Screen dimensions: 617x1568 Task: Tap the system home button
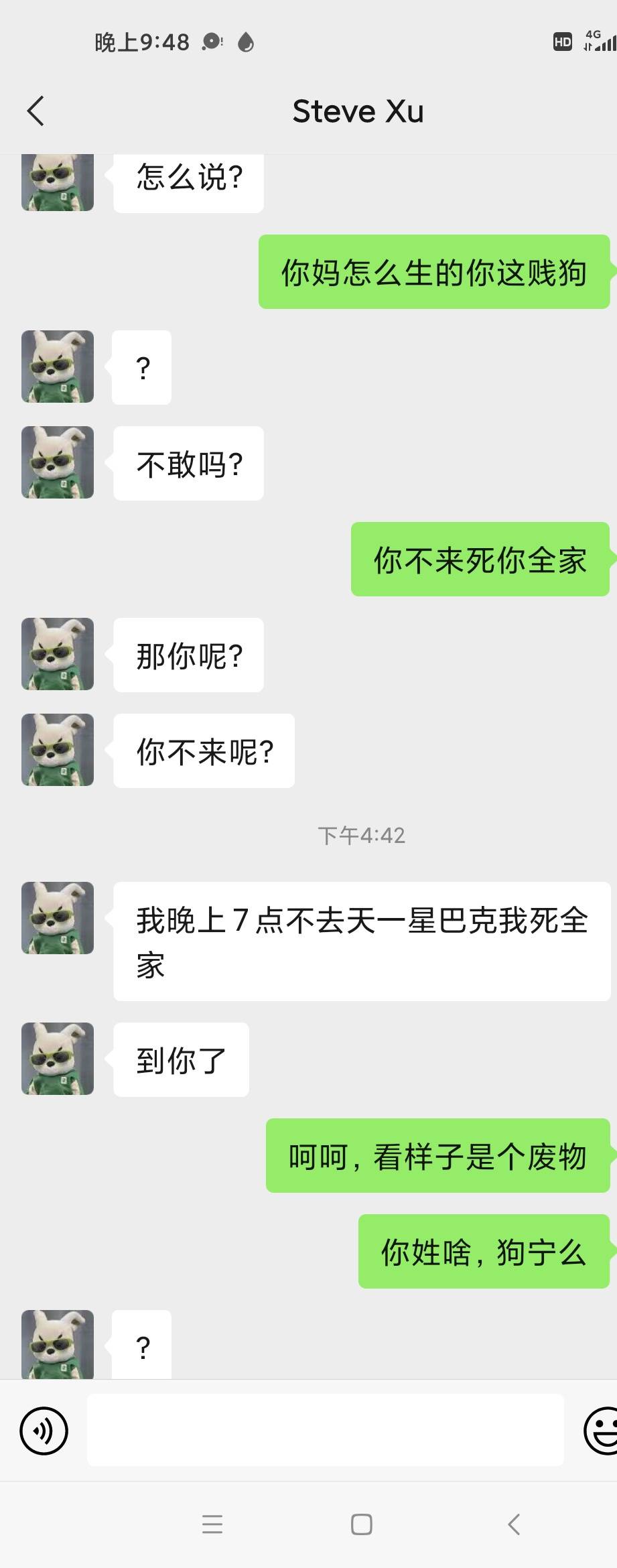point(362,1524)
